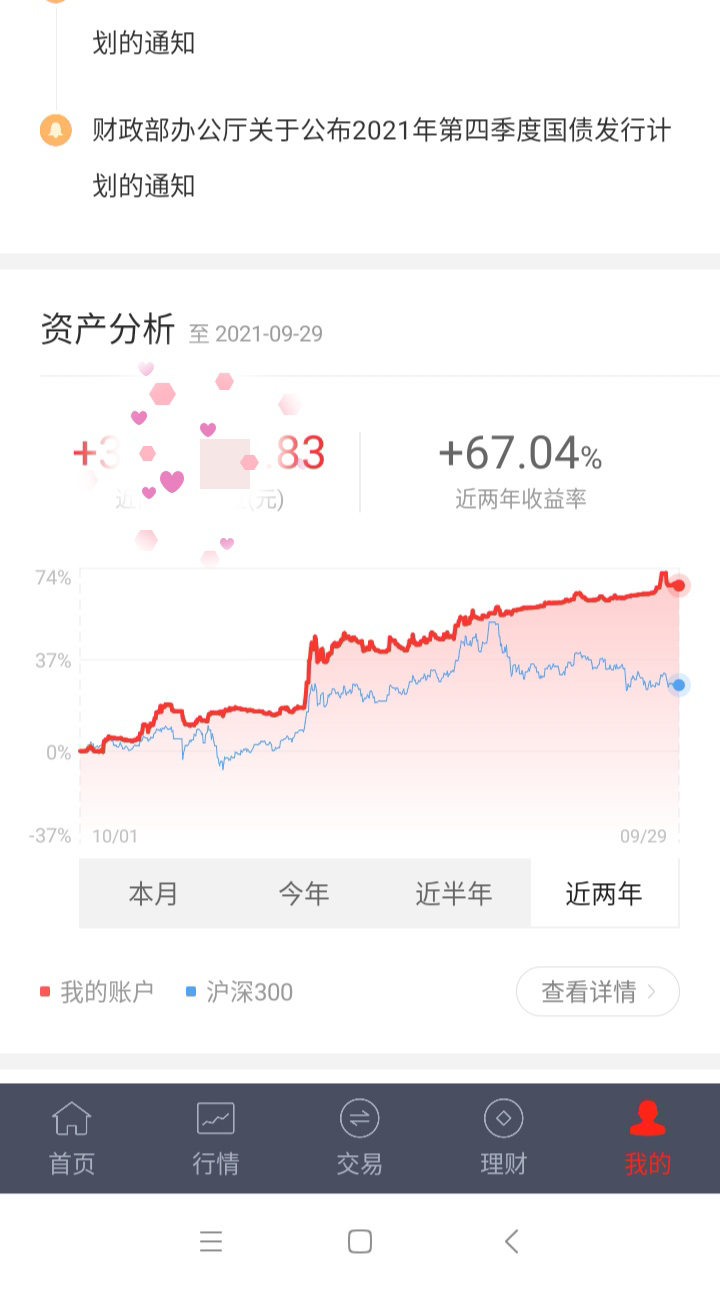This screenshot has height=1289, width=720.
Task: Open the 2021 fourth-quarter treasury bond notice
Action: 380,157
